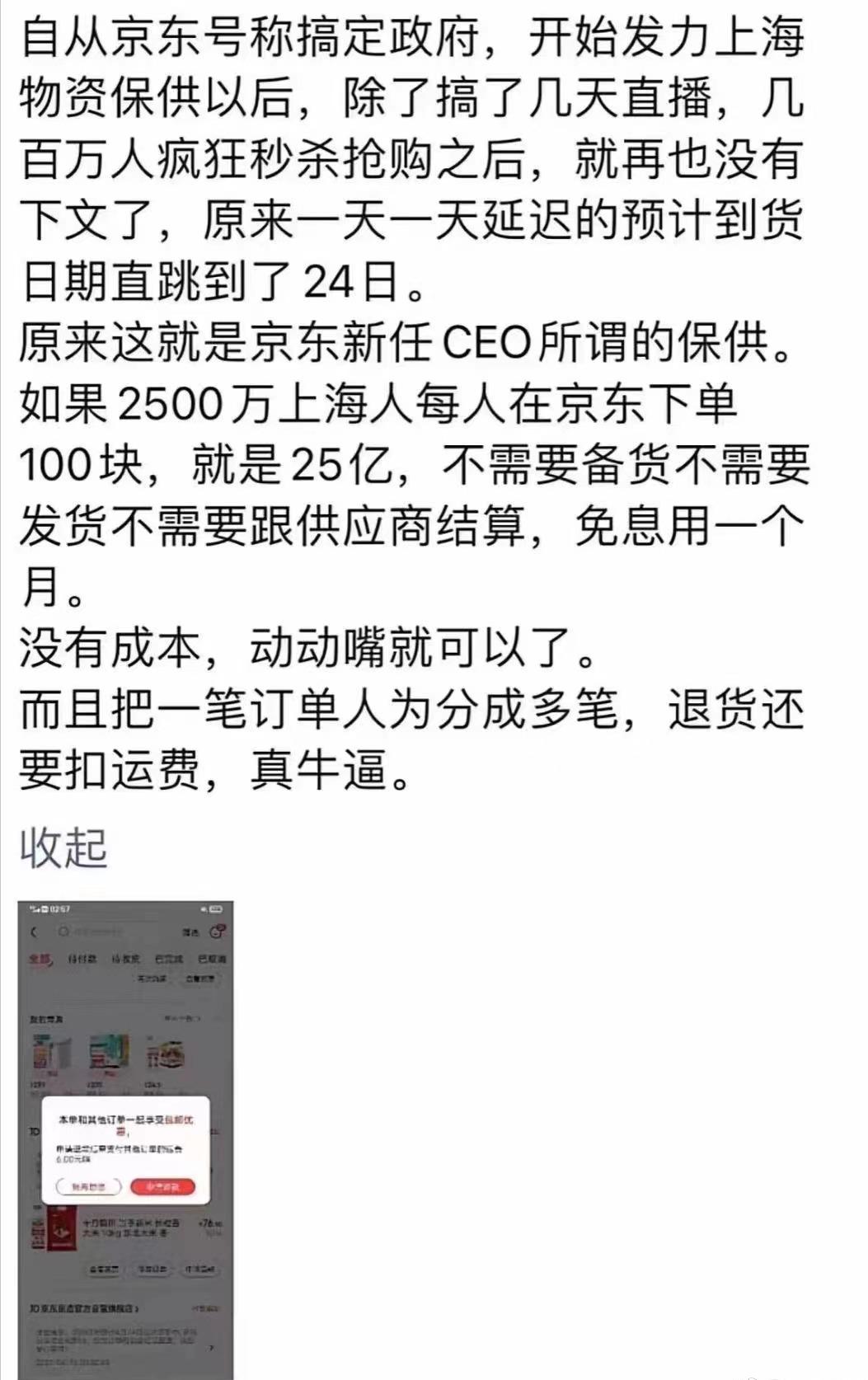Open the 已取消 orders tab

[213, 960]
